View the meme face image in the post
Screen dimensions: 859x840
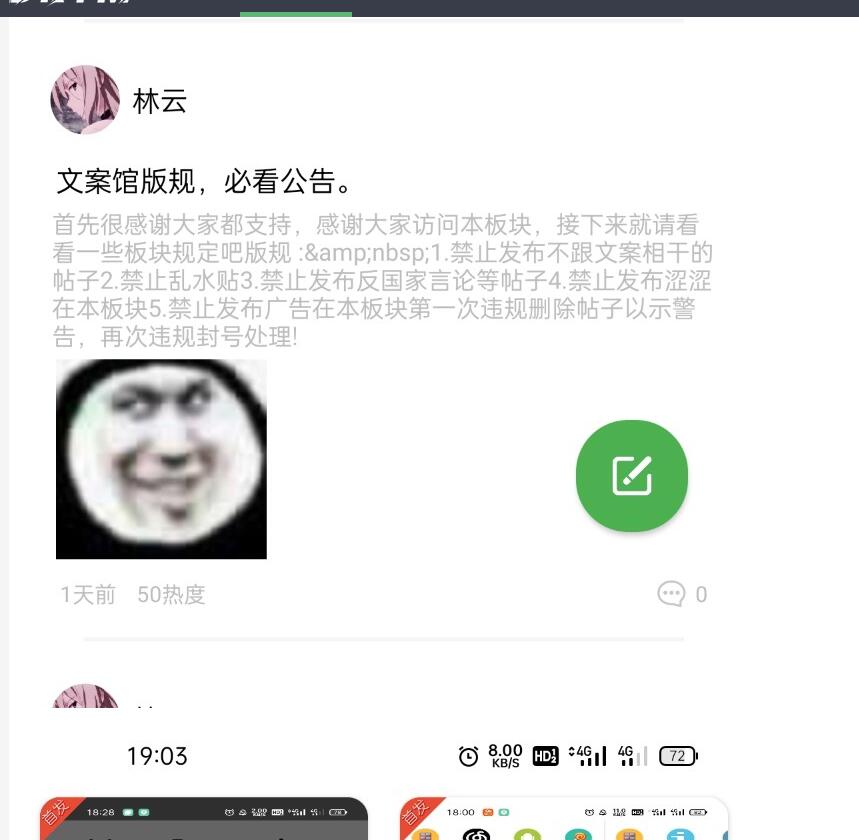coord(161,459)
